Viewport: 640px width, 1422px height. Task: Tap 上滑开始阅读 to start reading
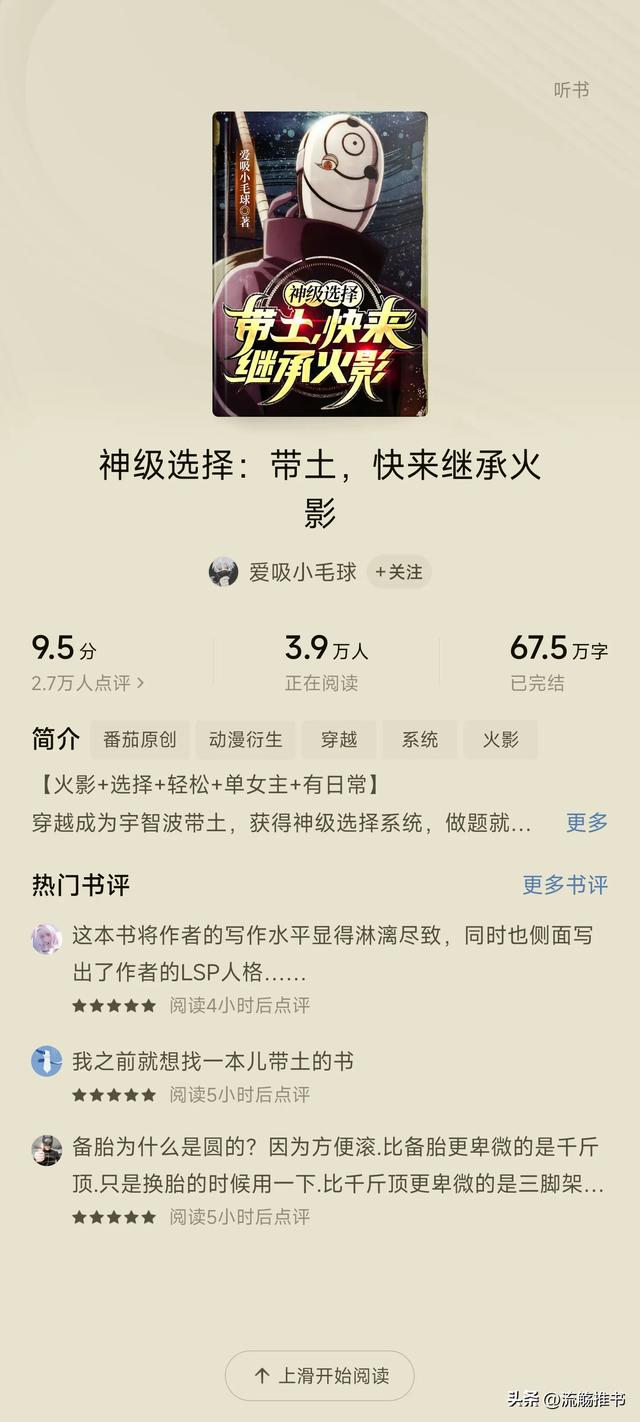[x=320, y=1375]
